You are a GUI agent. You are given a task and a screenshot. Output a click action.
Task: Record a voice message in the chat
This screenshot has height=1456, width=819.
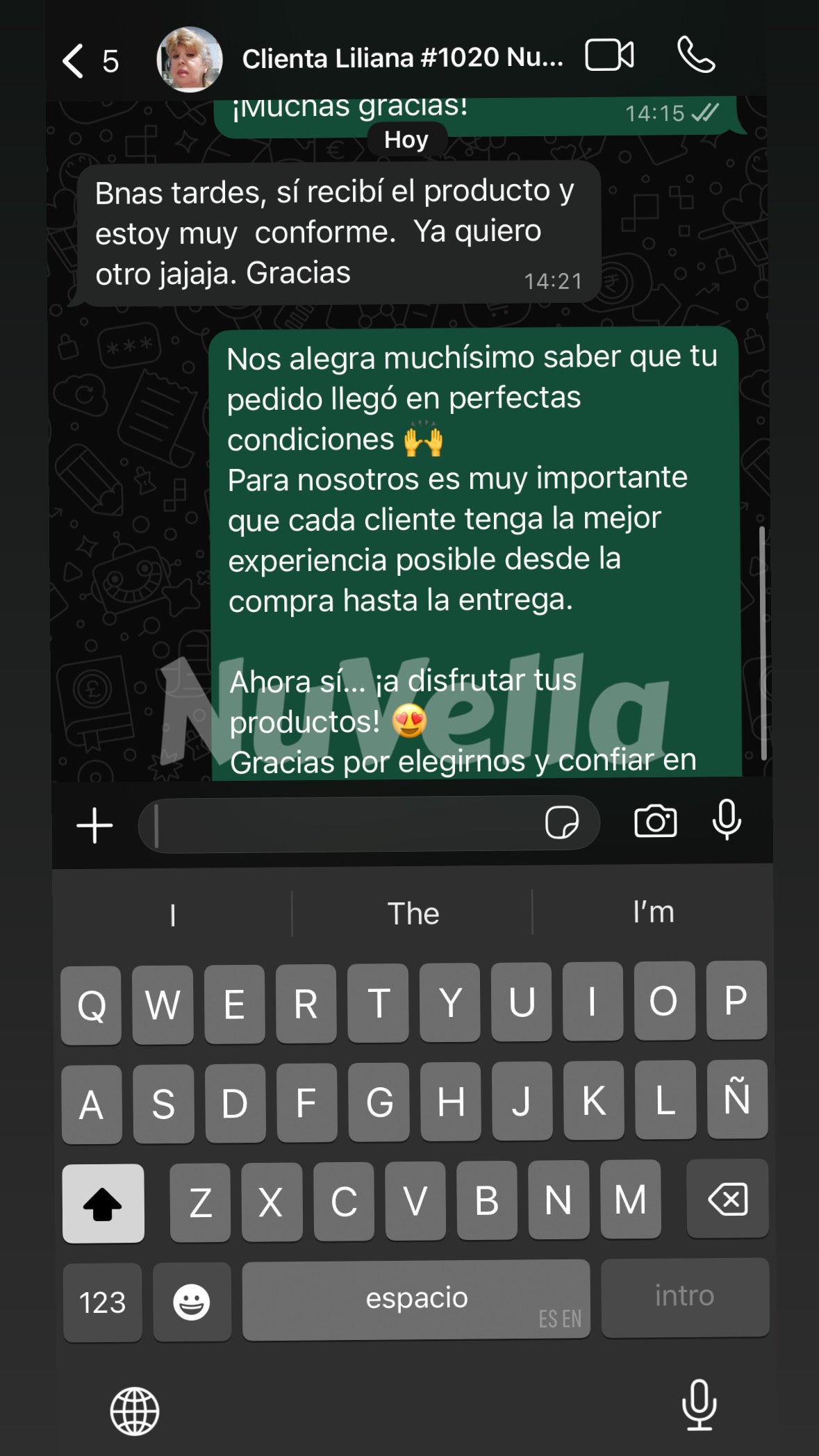pos(727,820)
